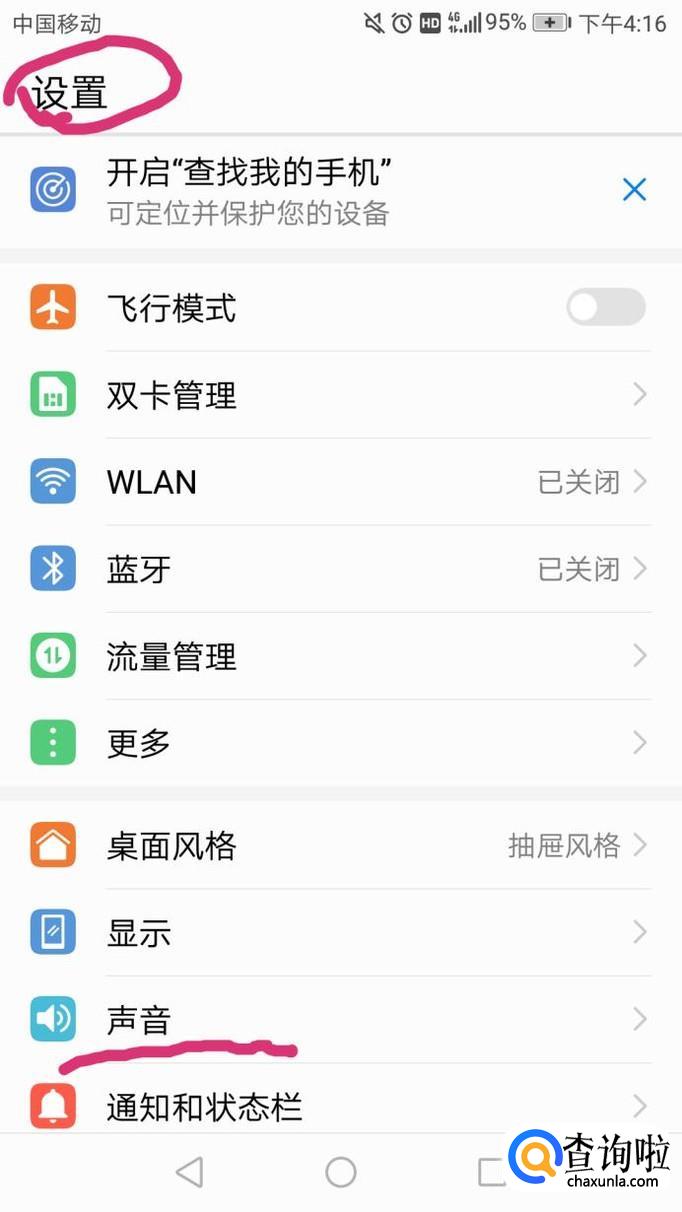Tap the system back button
This screenshot has width=682, height=1212.
[x=189, y=1172]
